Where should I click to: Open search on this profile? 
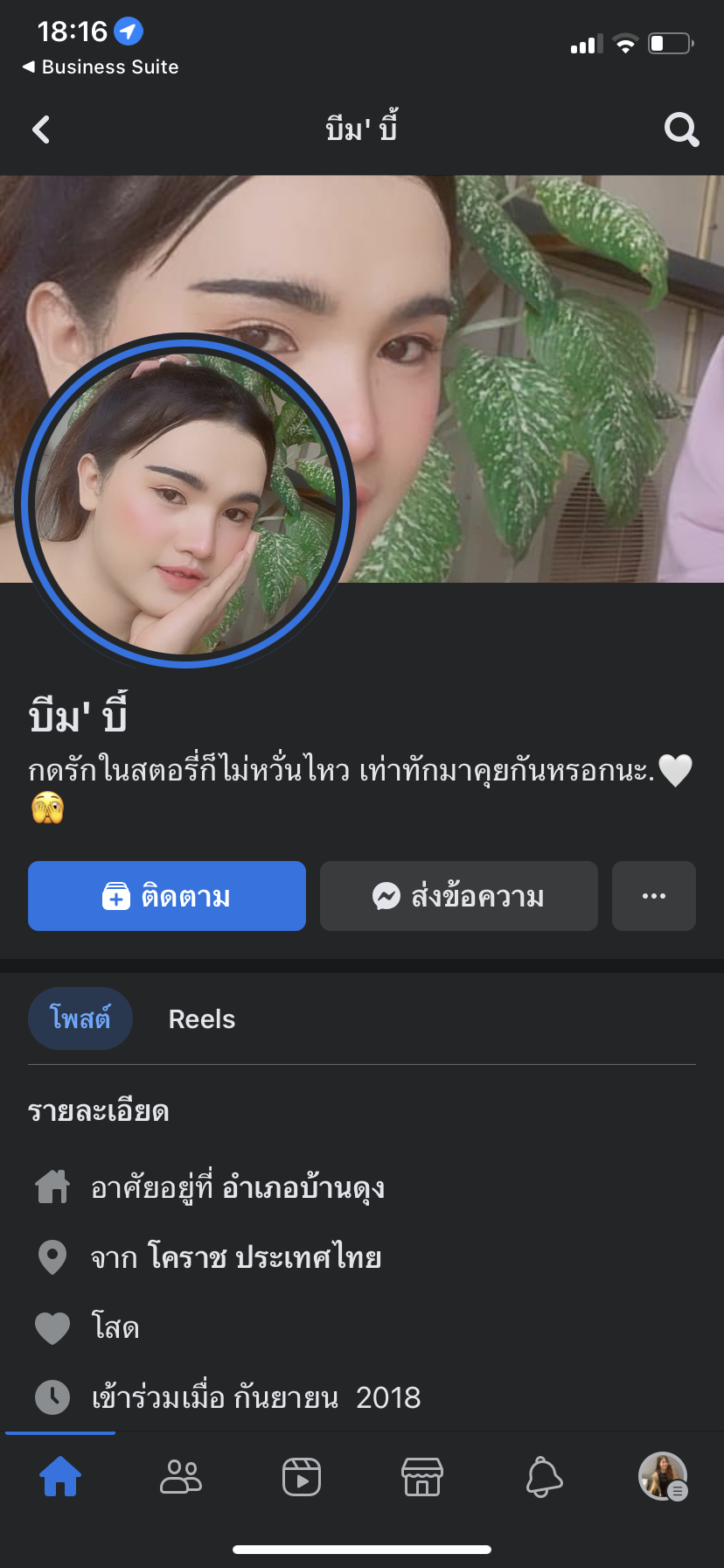coord(681,129)
